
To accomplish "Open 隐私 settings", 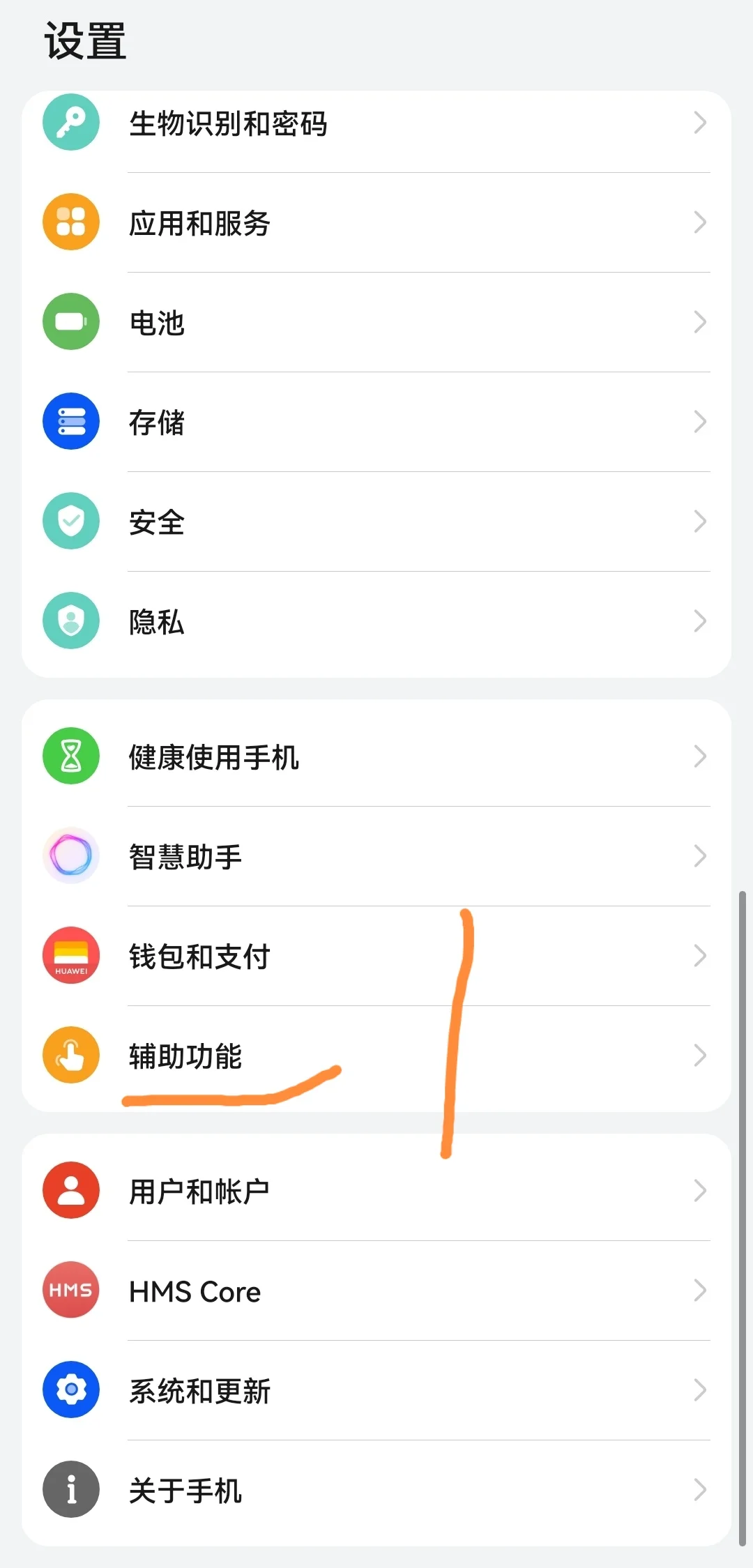I will (x=376, y=622).
